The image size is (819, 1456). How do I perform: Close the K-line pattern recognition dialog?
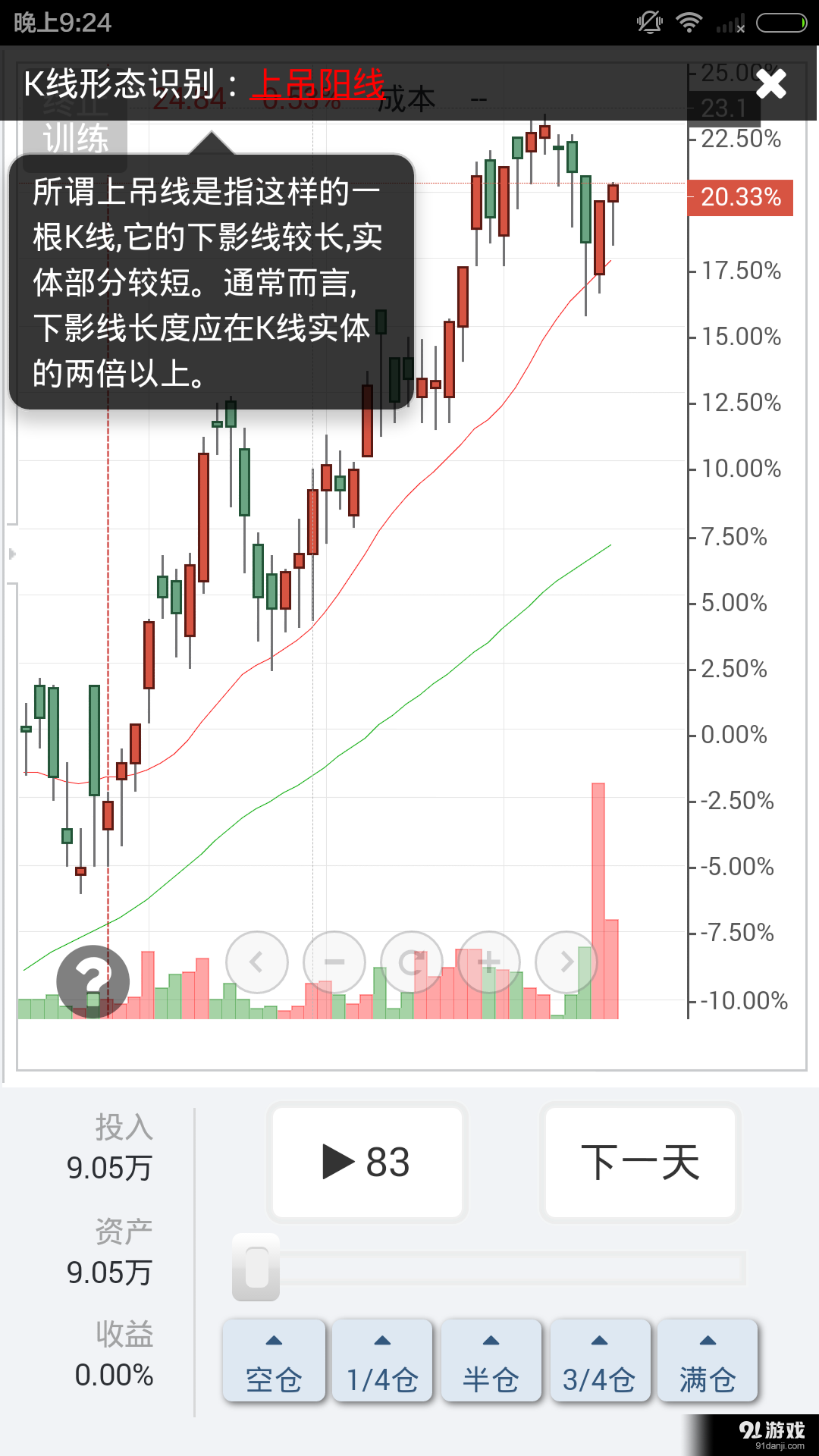(771, 83)
